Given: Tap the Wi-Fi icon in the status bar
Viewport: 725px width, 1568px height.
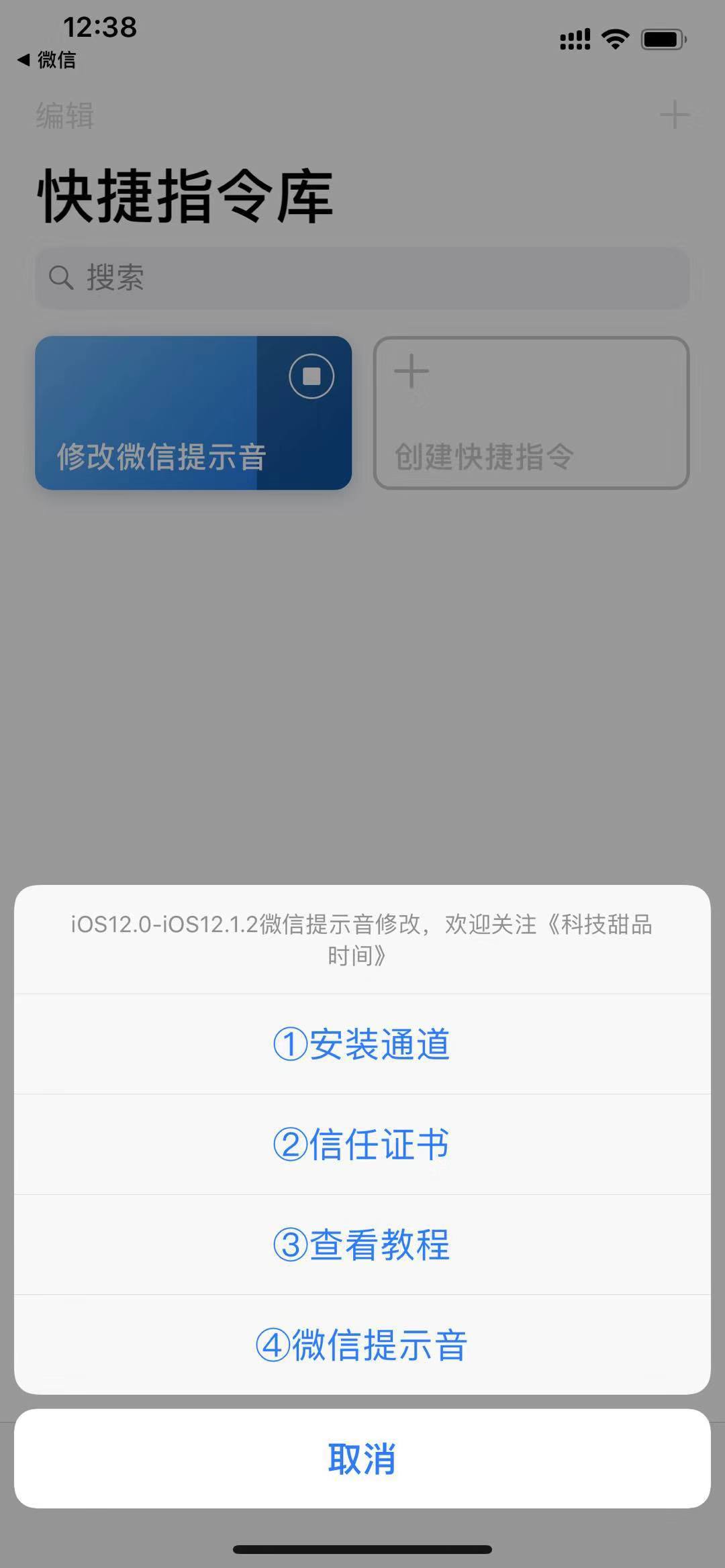Looking at the screenshot, I should (615, 38).
